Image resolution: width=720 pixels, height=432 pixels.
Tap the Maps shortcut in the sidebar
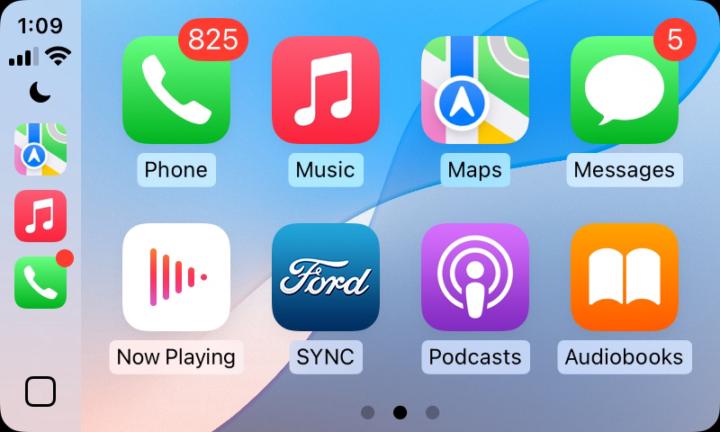coord(40,150)
